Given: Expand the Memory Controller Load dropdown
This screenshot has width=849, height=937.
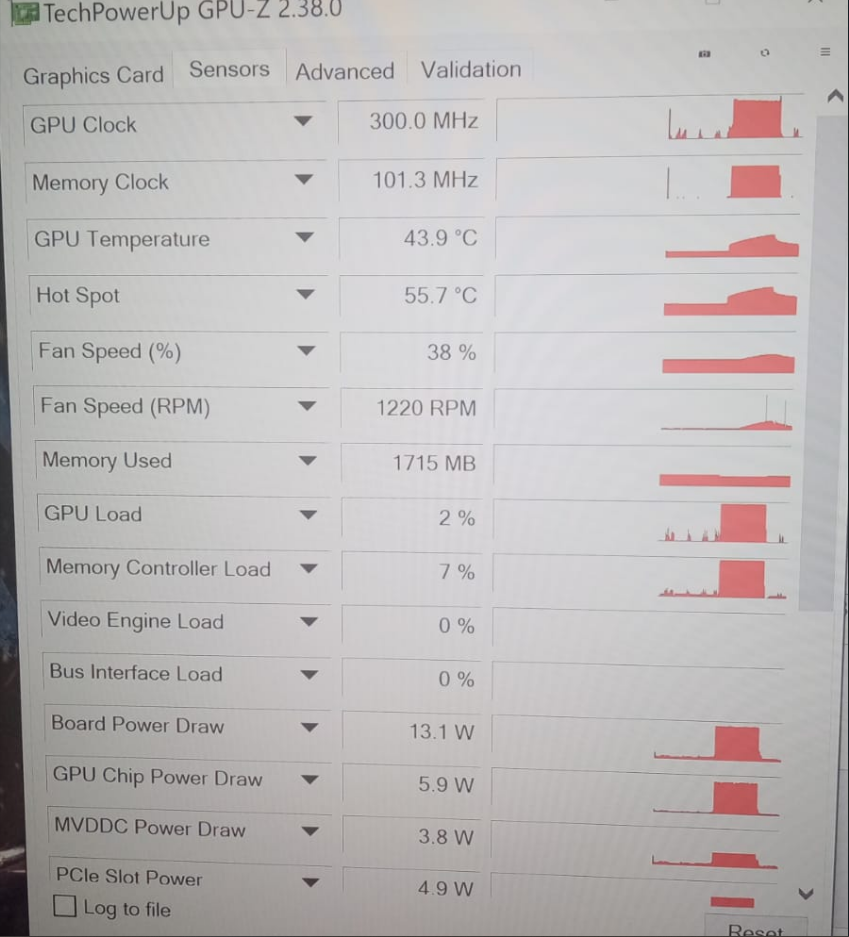Looking at the screenshot, I should (x=308, y=568).
